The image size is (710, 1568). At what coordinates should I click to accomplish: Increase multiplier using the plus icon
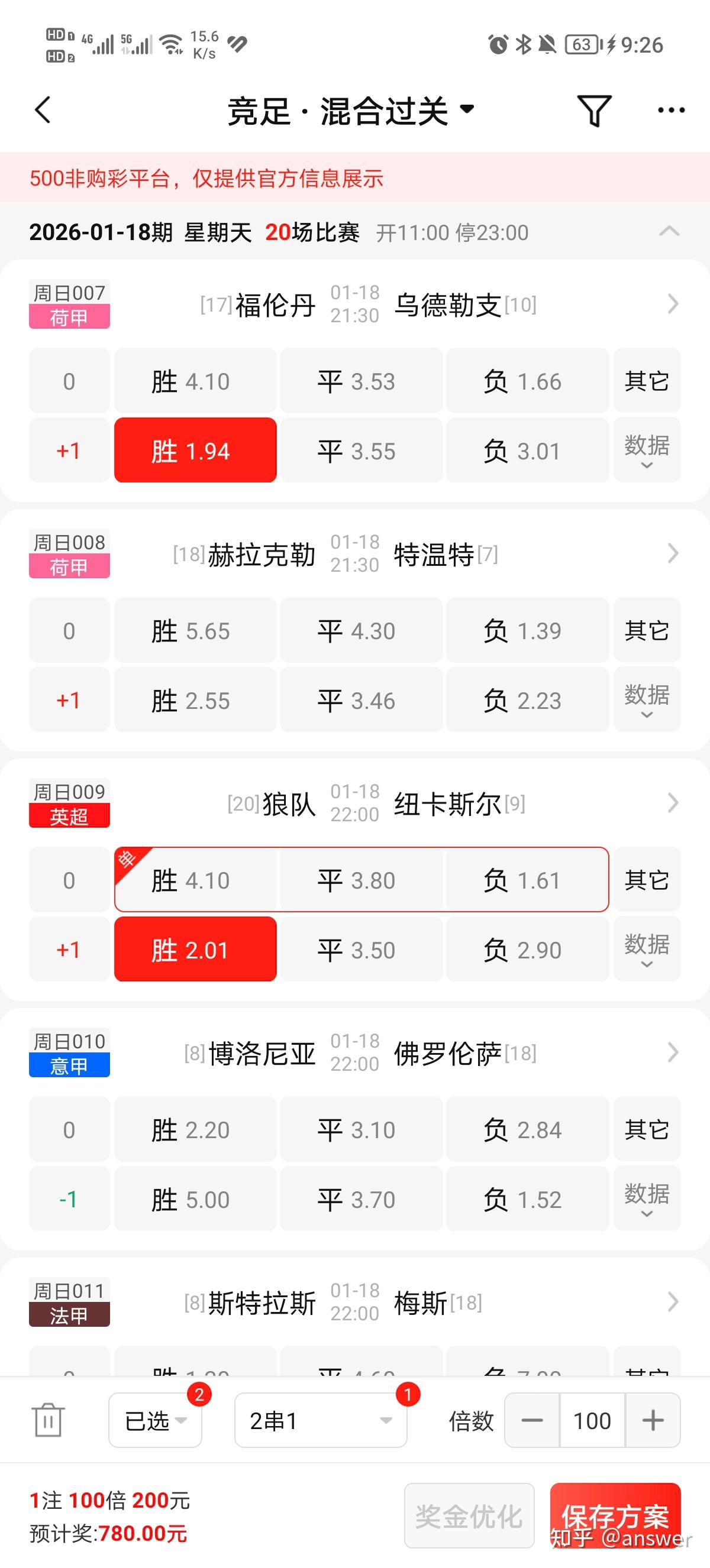pos(653,1420)
